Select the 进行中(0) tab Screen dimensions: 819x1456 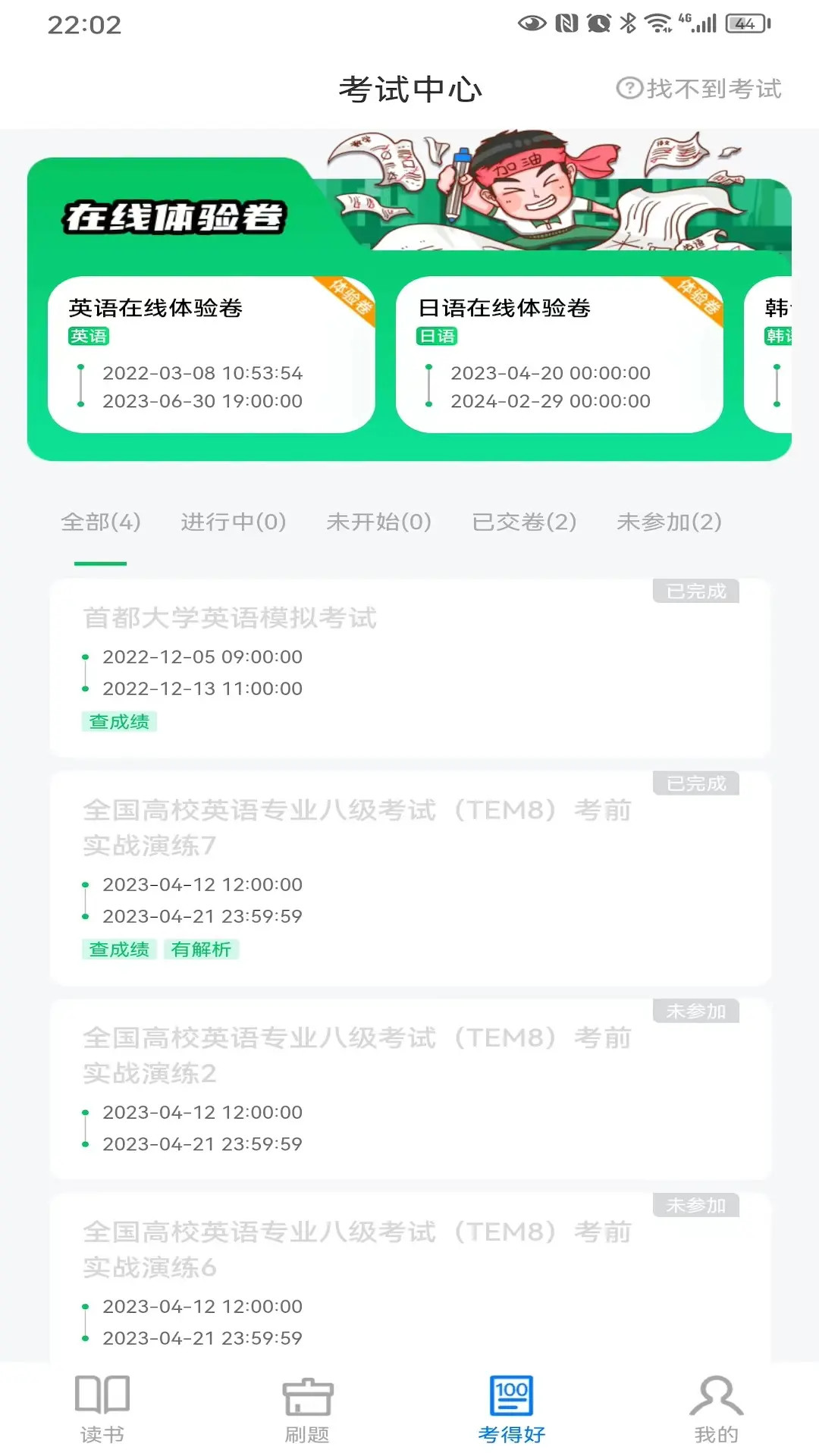click(x=233, y=522)
